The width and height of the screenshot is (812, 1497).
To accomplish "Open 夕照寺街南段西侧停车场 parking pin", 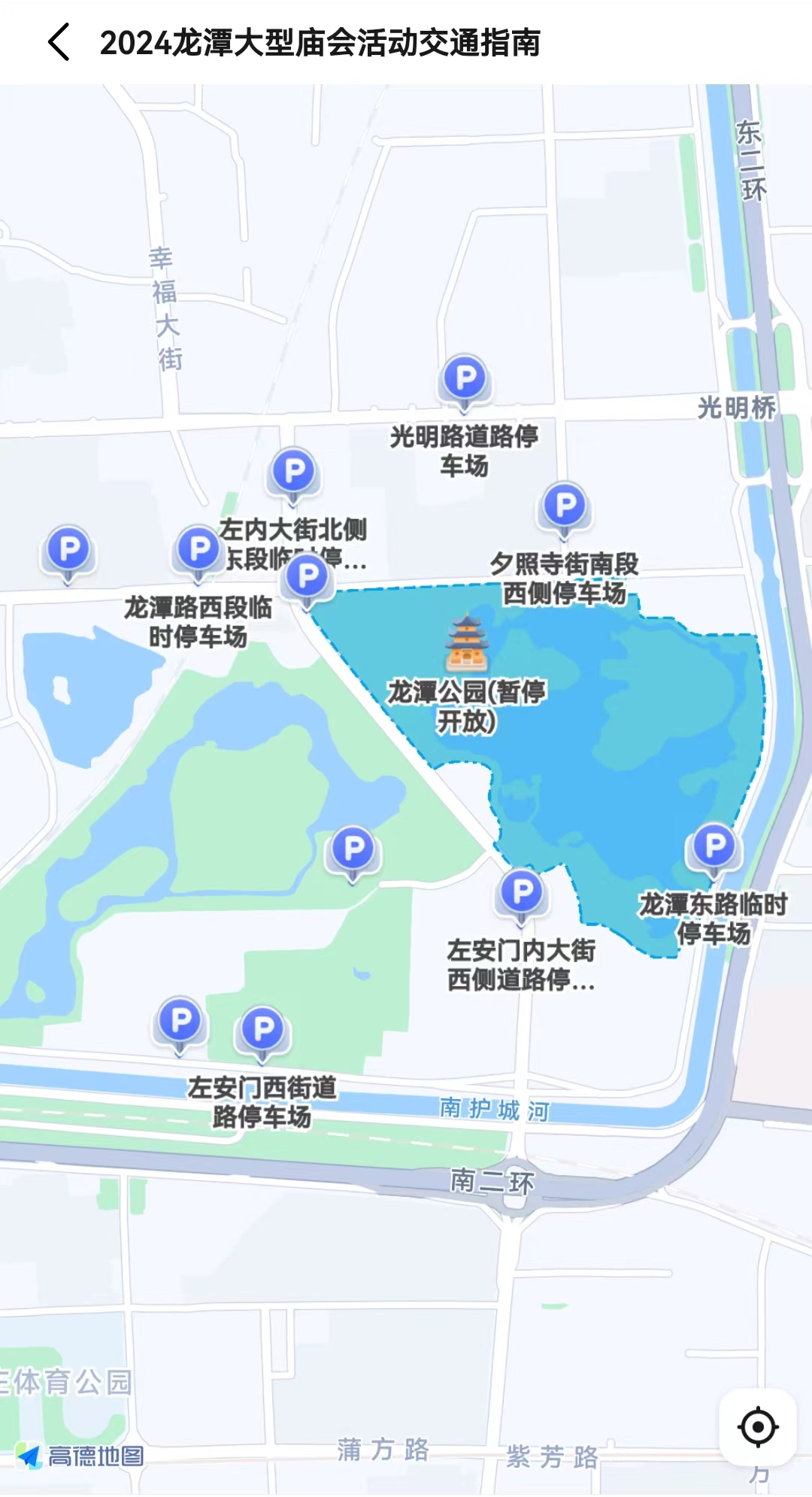I will coord(565,506).
